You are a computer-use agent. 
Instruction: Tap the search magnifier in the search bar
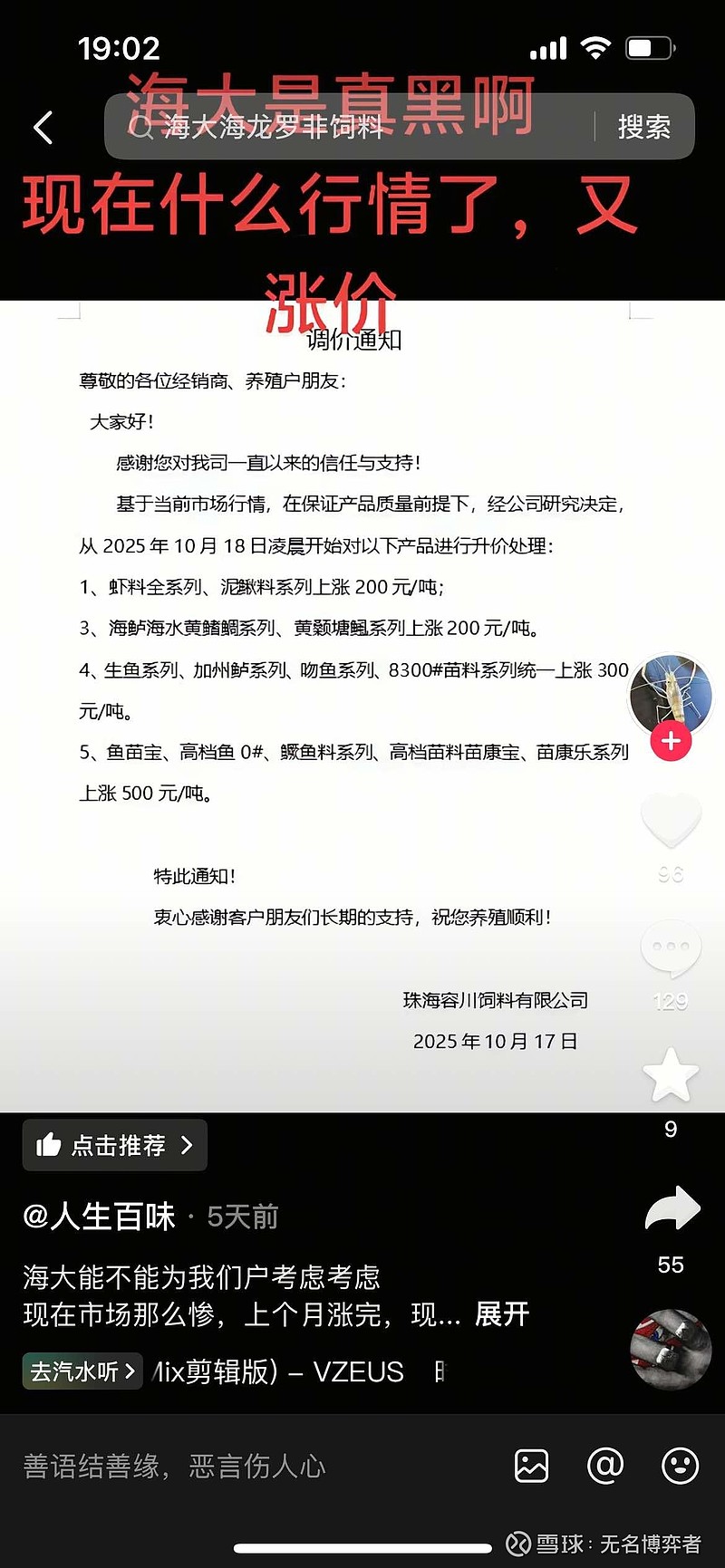(x=144, y=128)
